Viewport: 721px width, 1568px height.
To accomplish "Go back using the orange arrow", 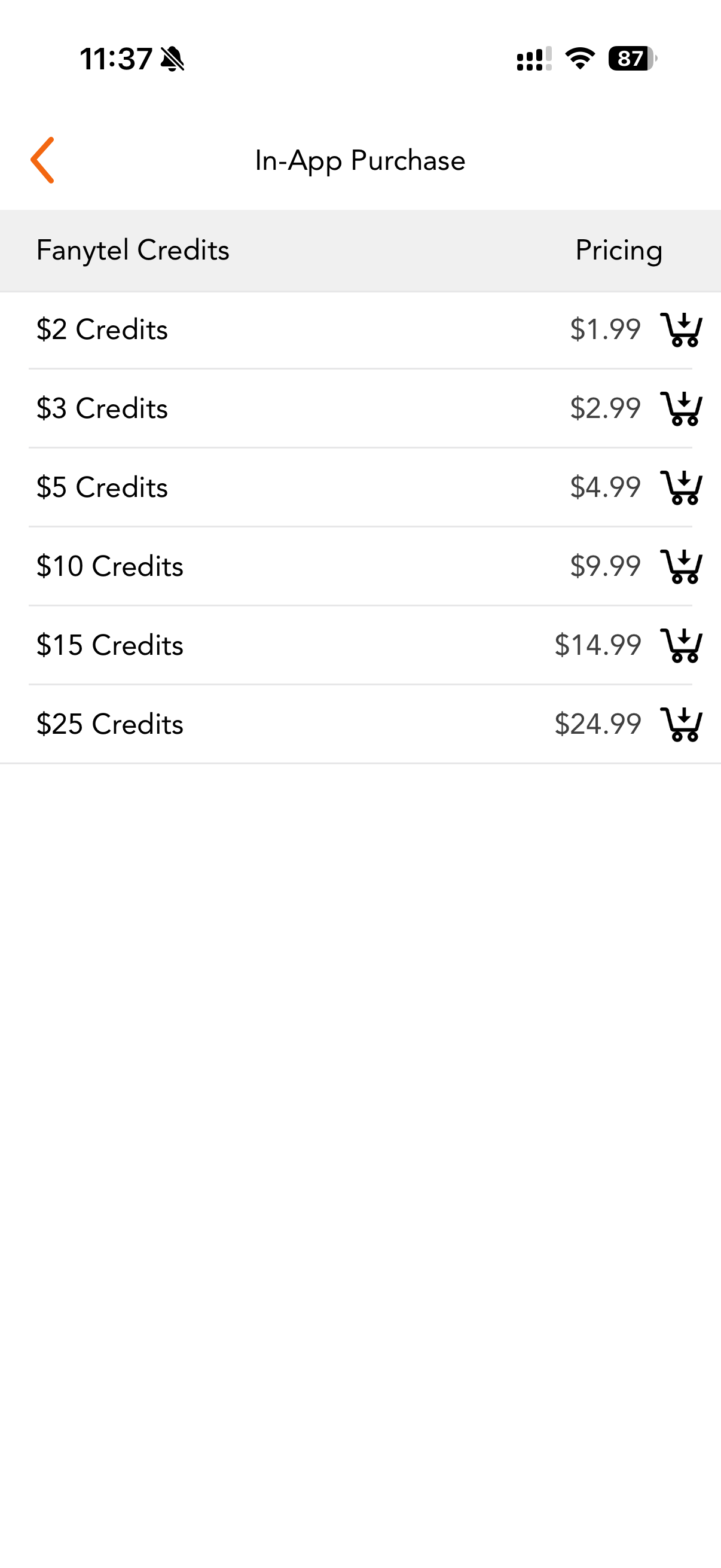I will [42, 160].
